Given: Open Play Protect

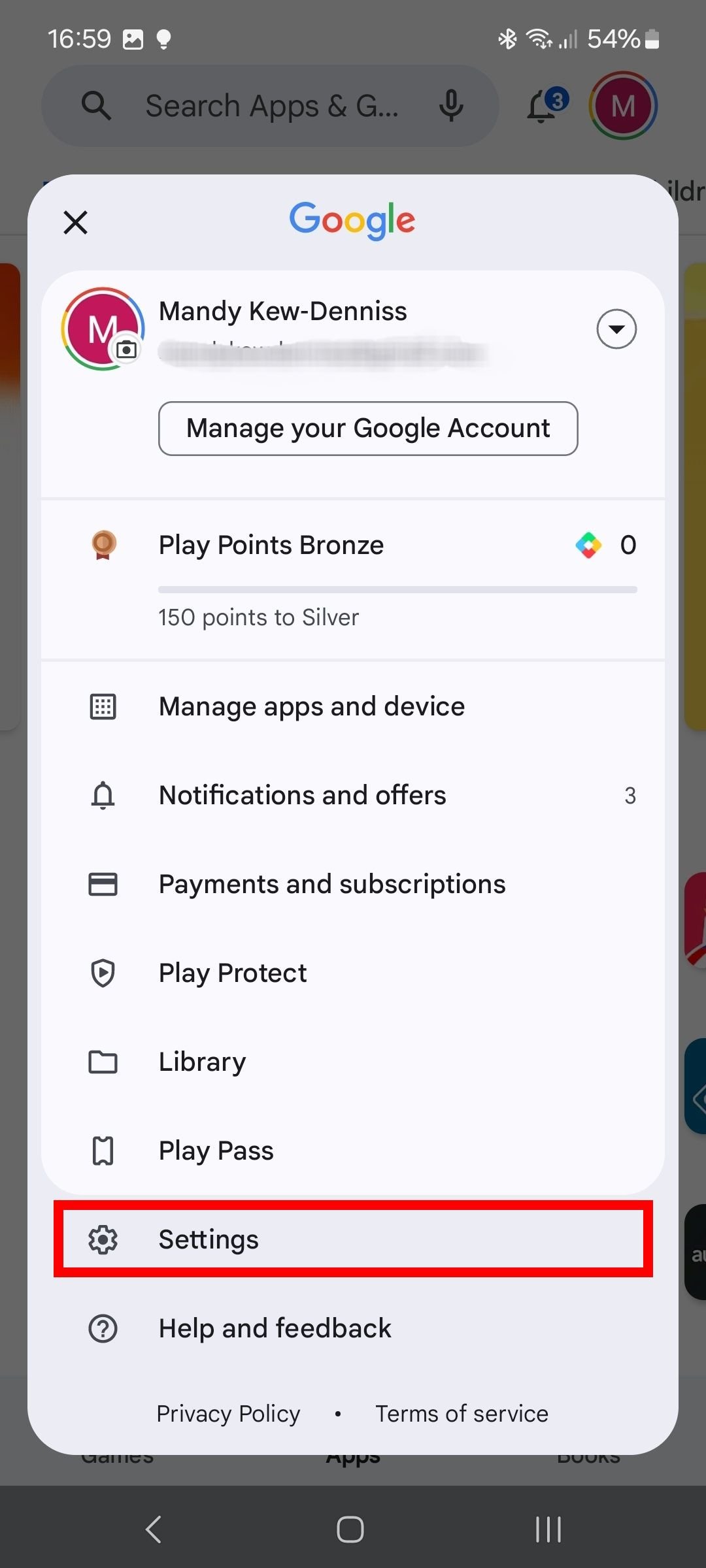Looking at the screenshot, I should (x=353, y=973).
